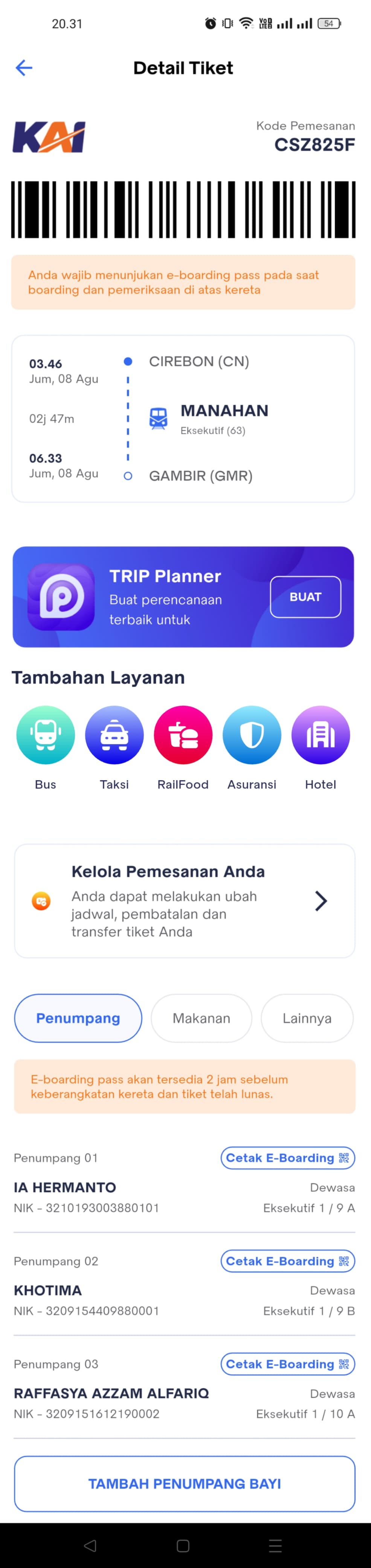Open the Bus add-on service
Screen dimensions: 371x1568
46,735
